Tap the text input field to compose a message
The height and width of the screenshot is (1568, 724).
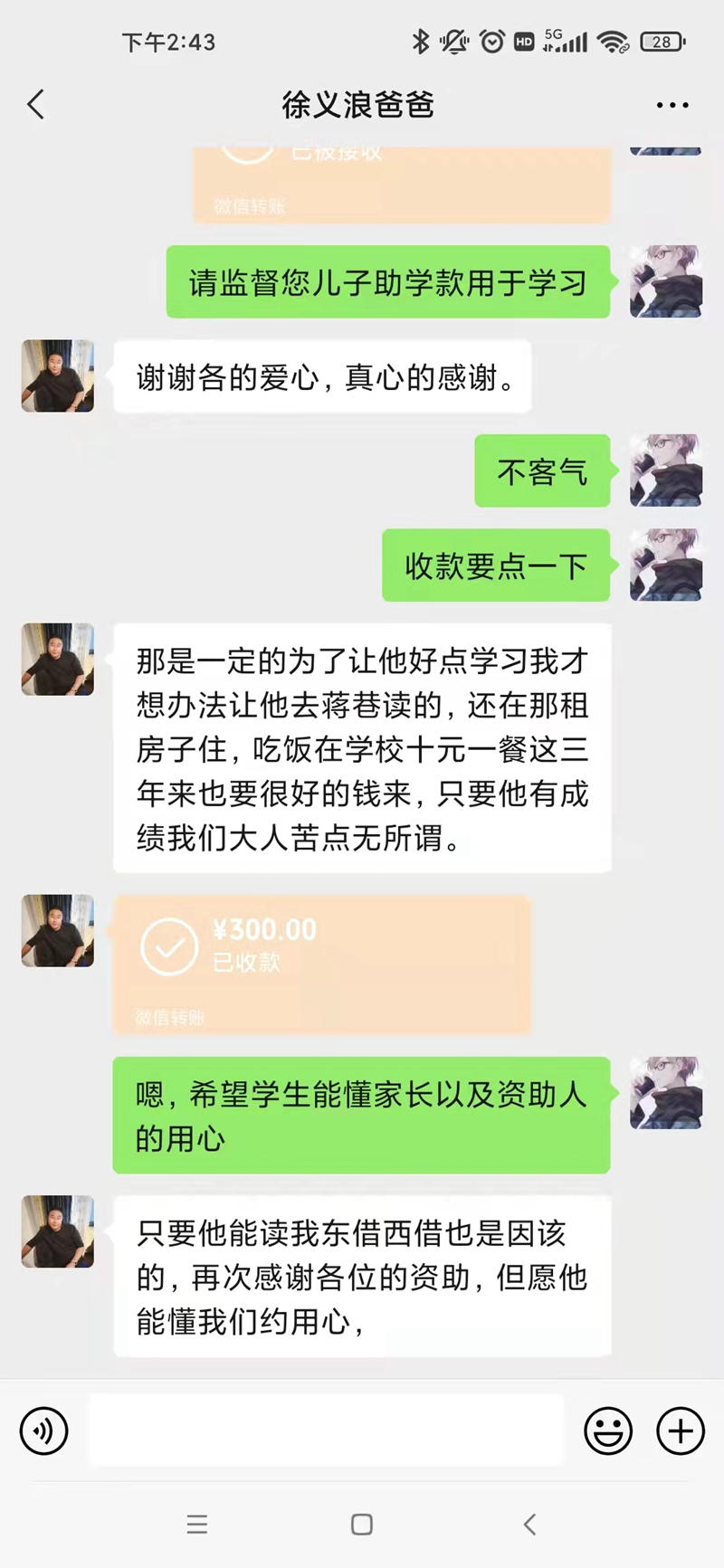click(x=326, y=1430)
